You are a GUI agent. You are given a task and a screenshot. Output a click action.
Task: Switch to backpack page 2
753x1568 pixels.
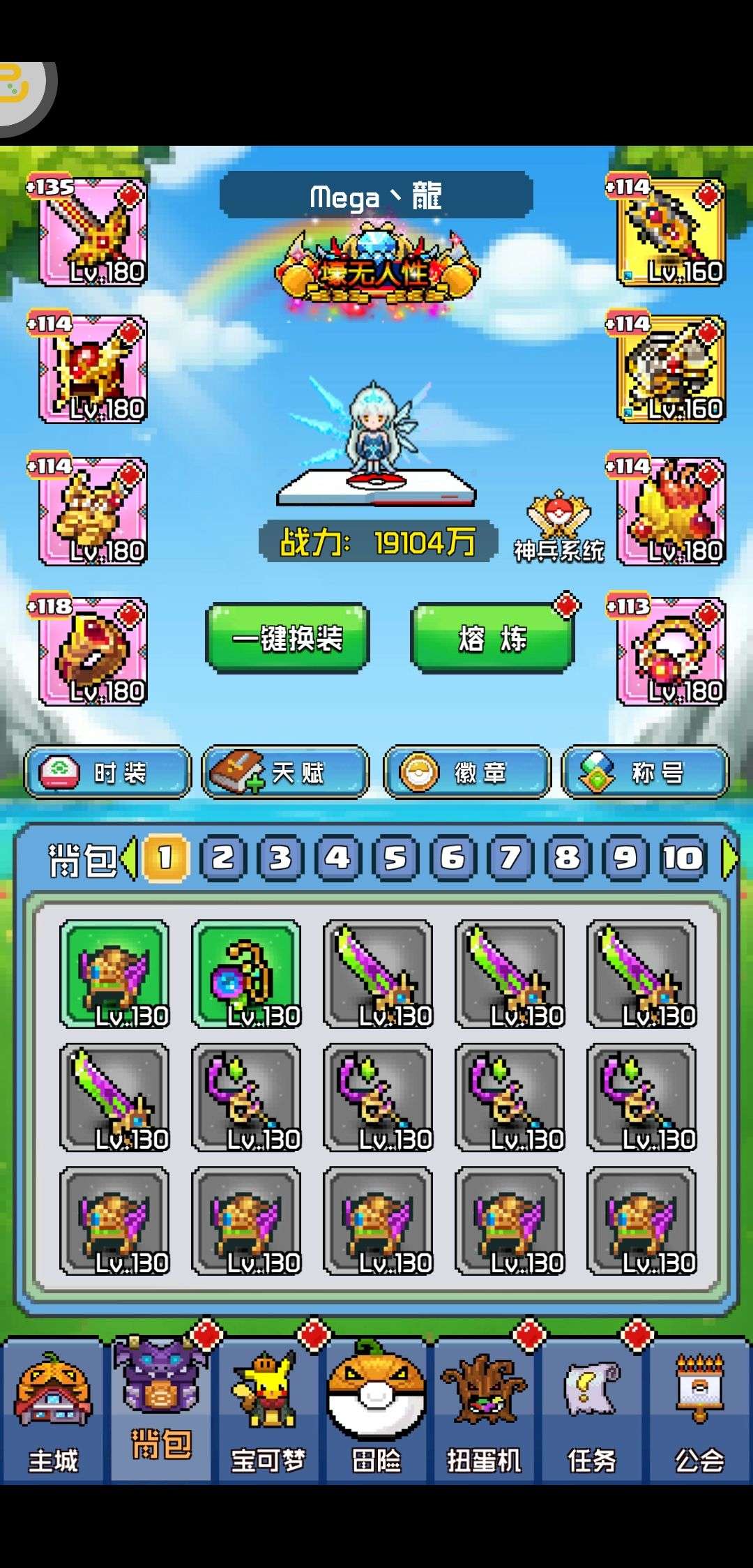click(x=223, y=858)
